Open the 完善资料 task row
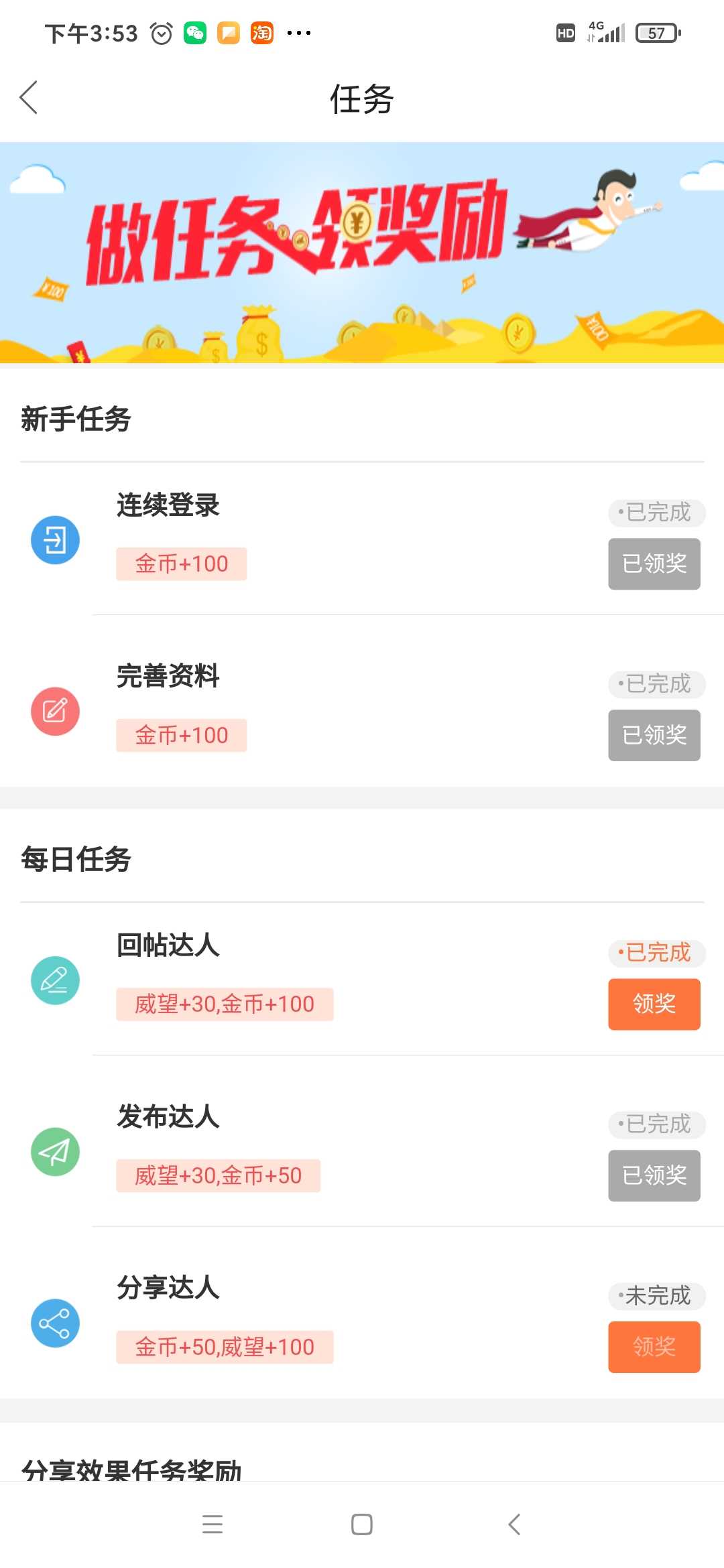 [362, 701]
